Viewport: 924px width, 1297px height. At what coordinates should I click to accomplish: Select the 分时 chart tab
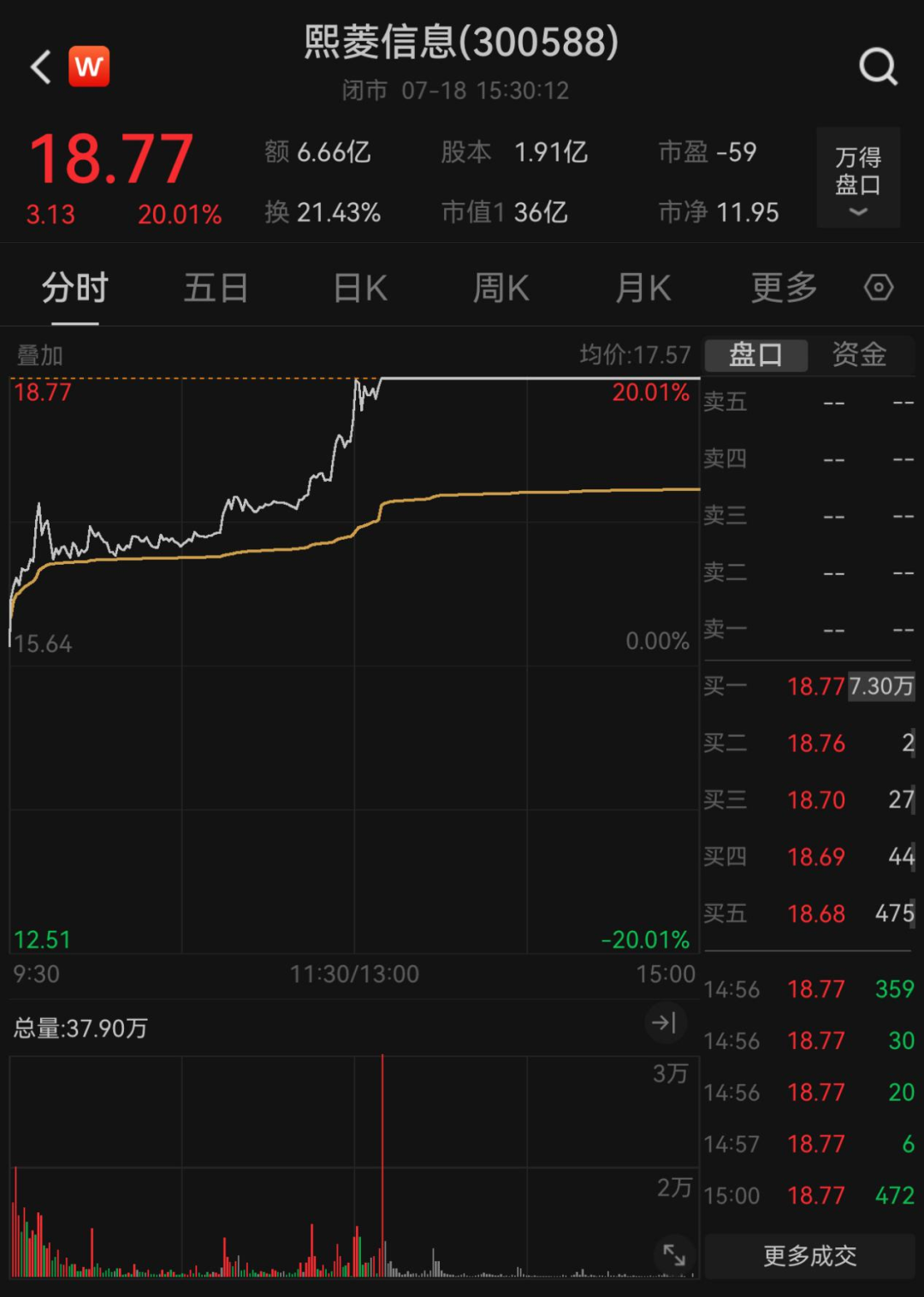tap(75, 288)
